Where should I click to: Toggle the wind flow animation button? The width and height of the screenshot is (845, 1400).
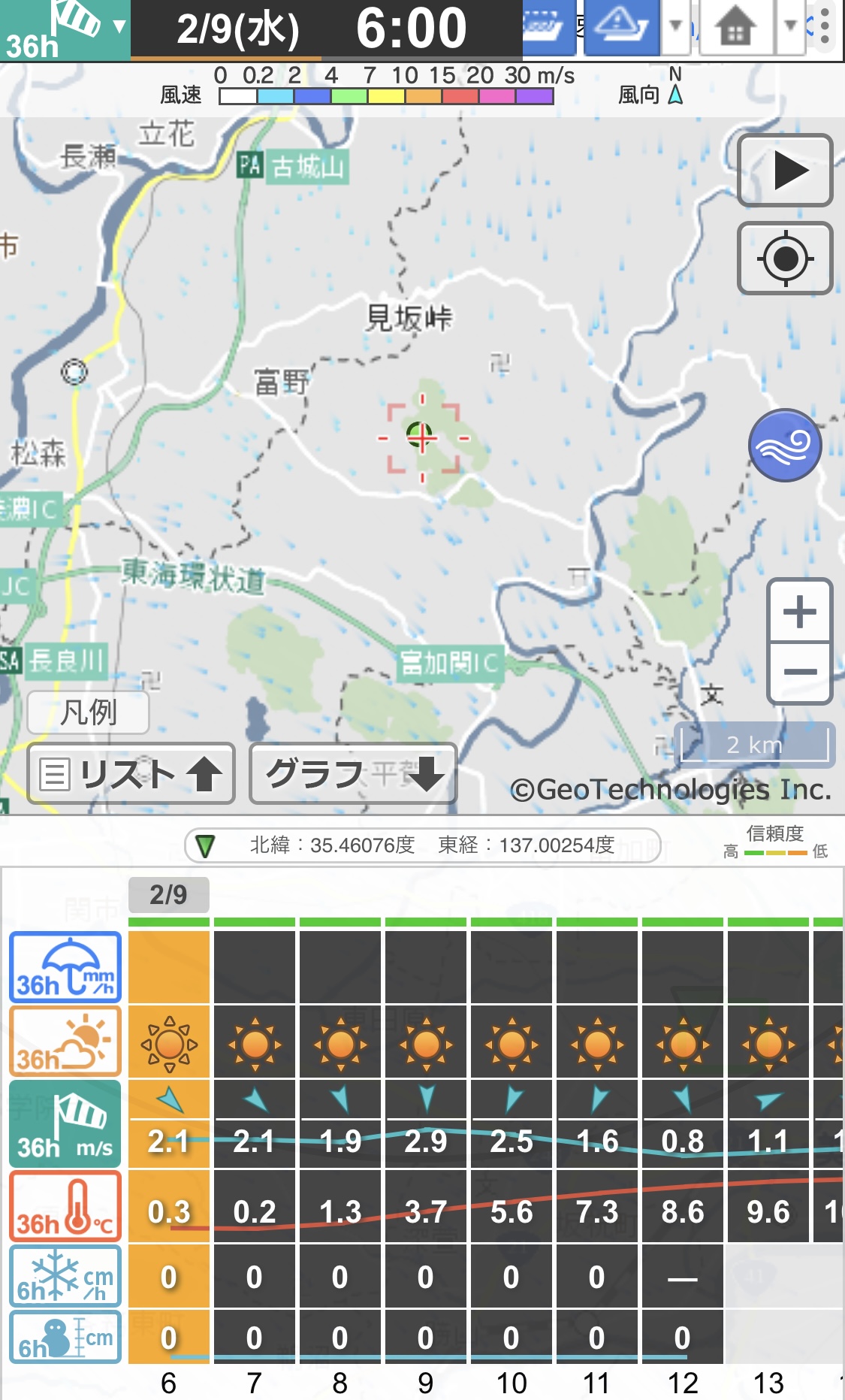785,446
